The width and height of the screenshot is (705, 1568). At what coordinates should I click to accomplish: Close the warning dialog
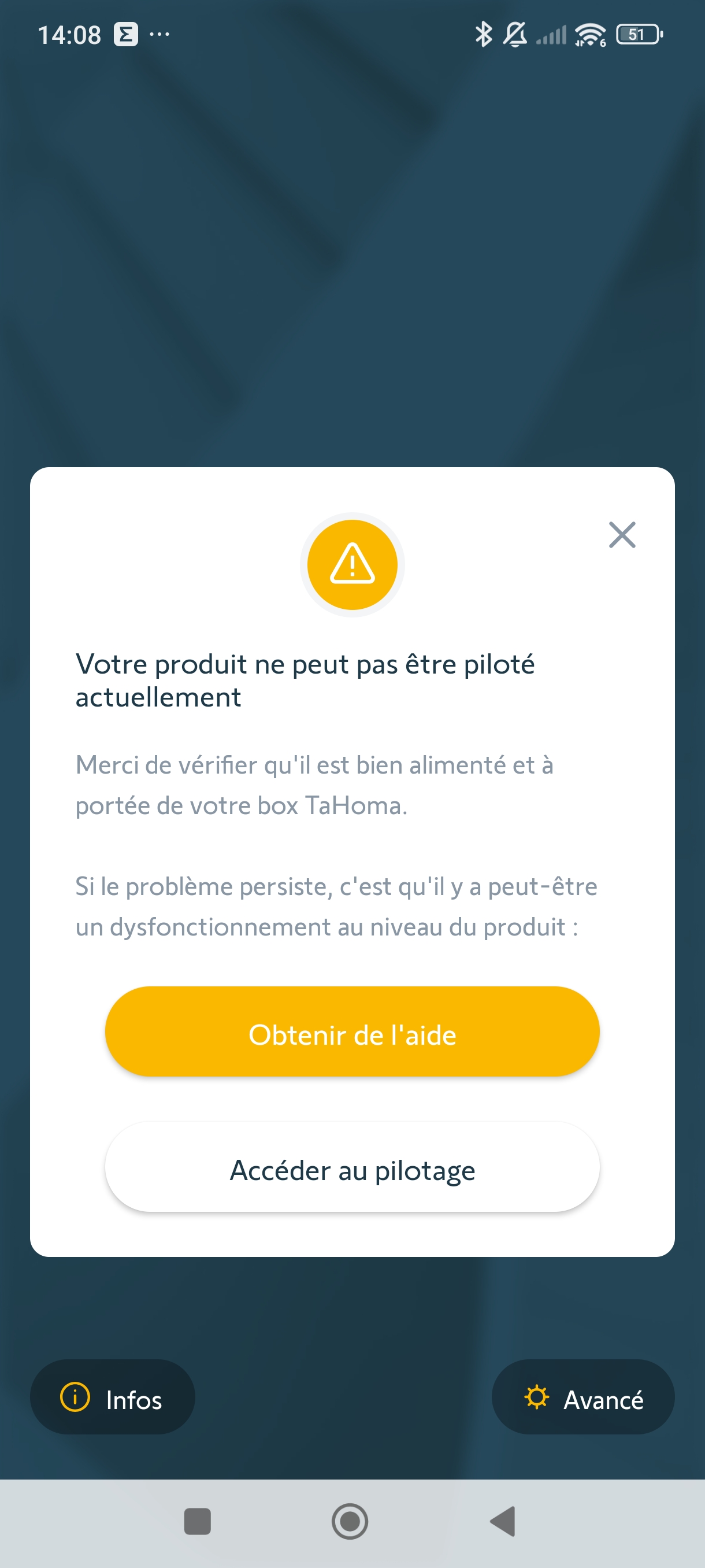[622, 535]
